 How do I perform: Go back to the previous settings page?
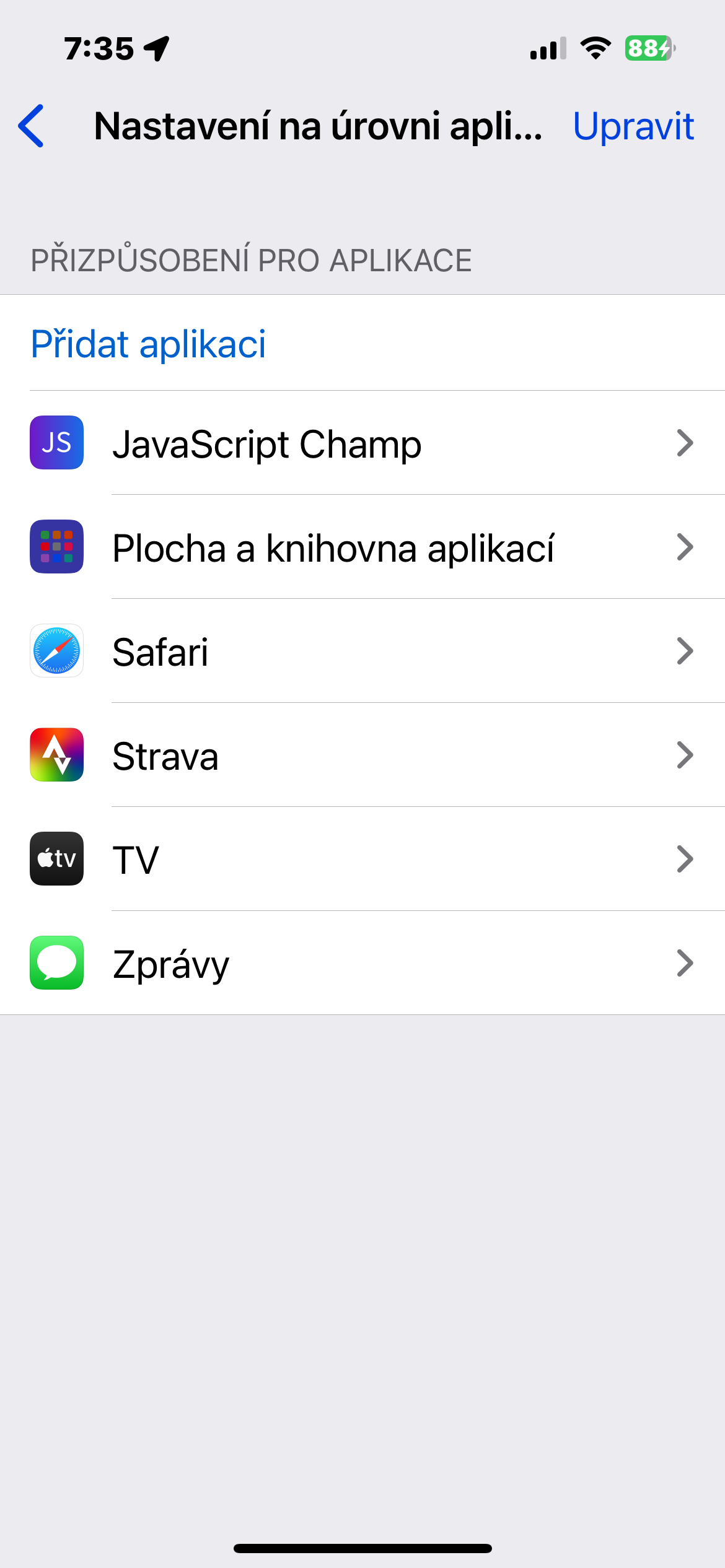(x=31, y=126)
